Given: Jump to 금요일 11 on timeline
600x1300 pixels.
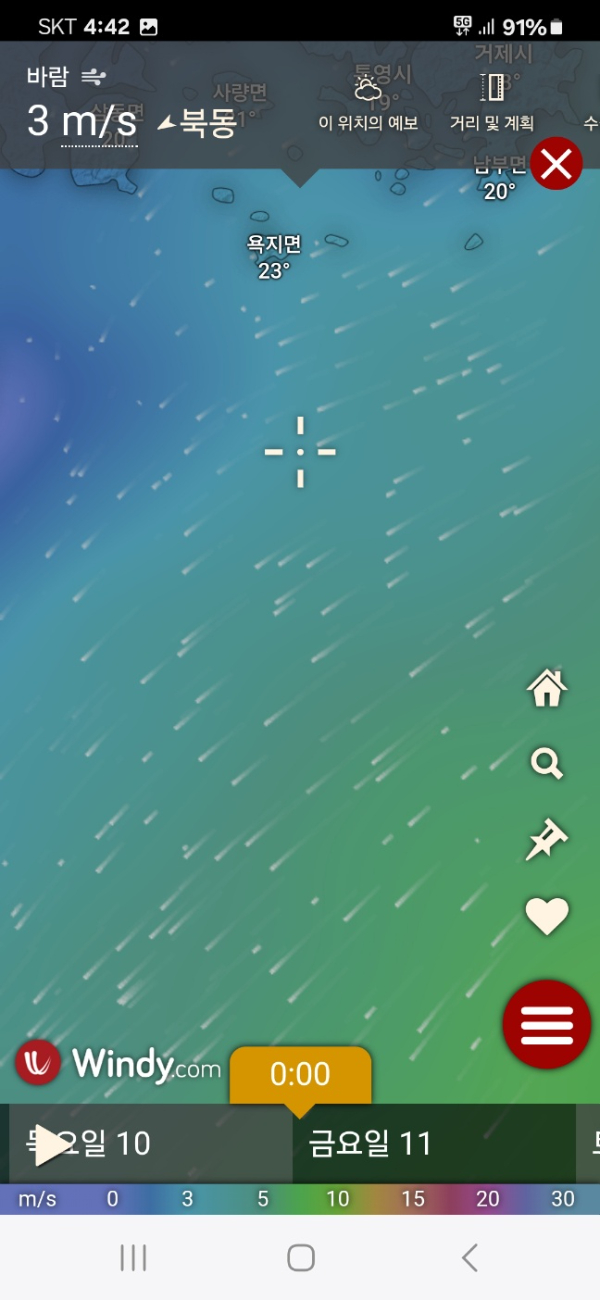Looking at the screenshot, I should coord(370,1144).
